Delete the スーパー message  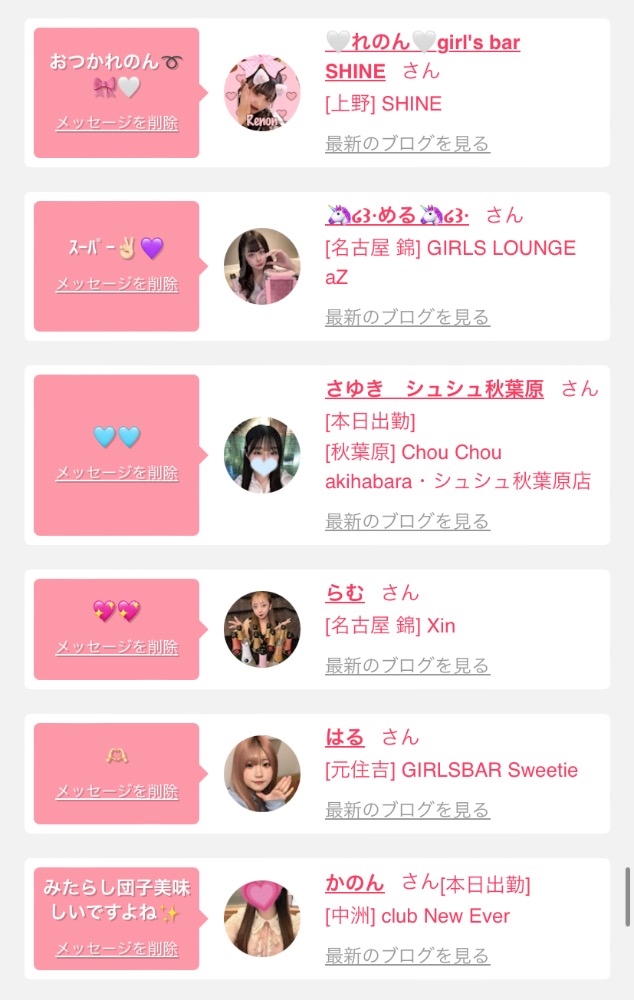tap(117, 284)
